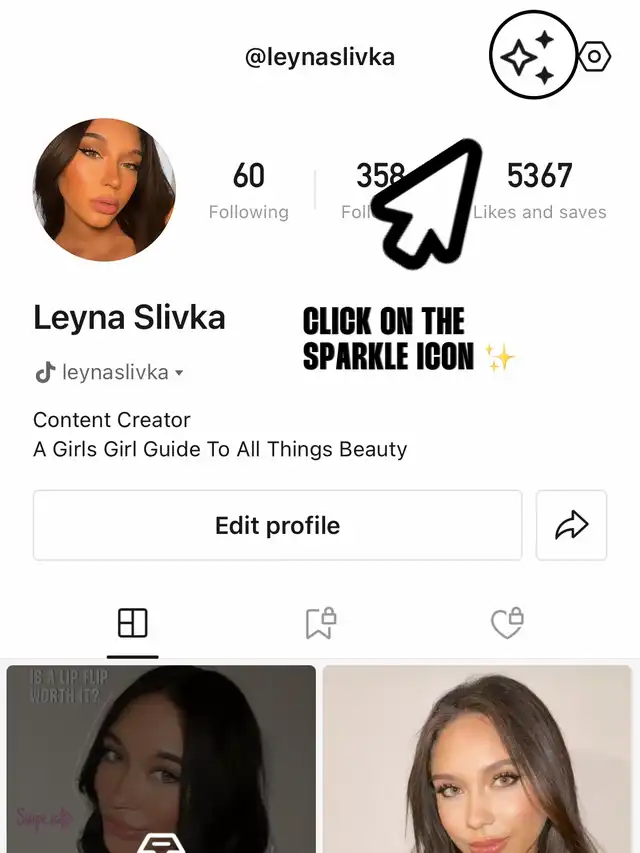
Task: Open the post with the beige background portrait
Action: (477, 760)
